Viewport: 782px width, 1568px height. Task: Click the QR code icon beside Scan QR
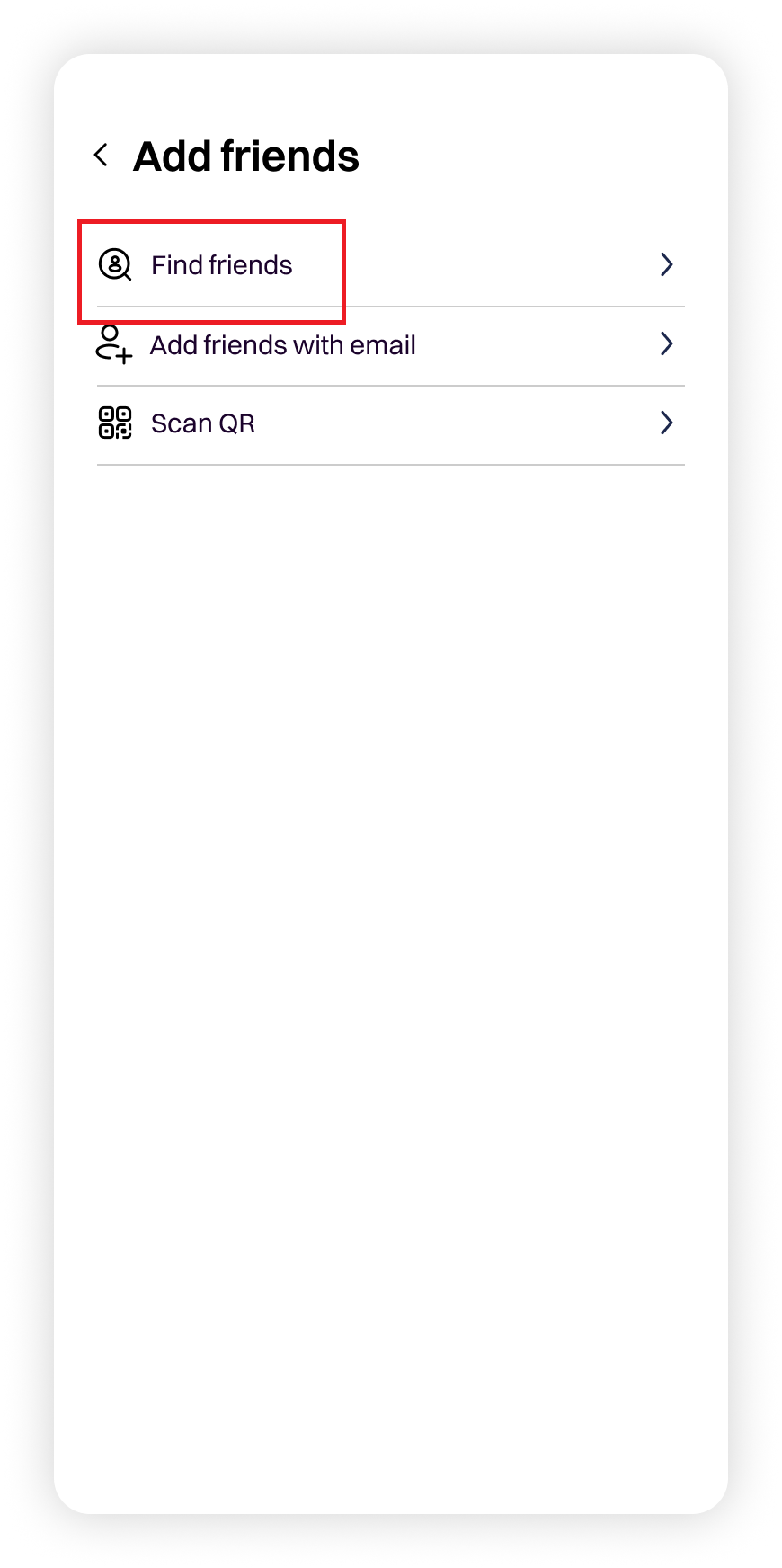coord(113,423)
